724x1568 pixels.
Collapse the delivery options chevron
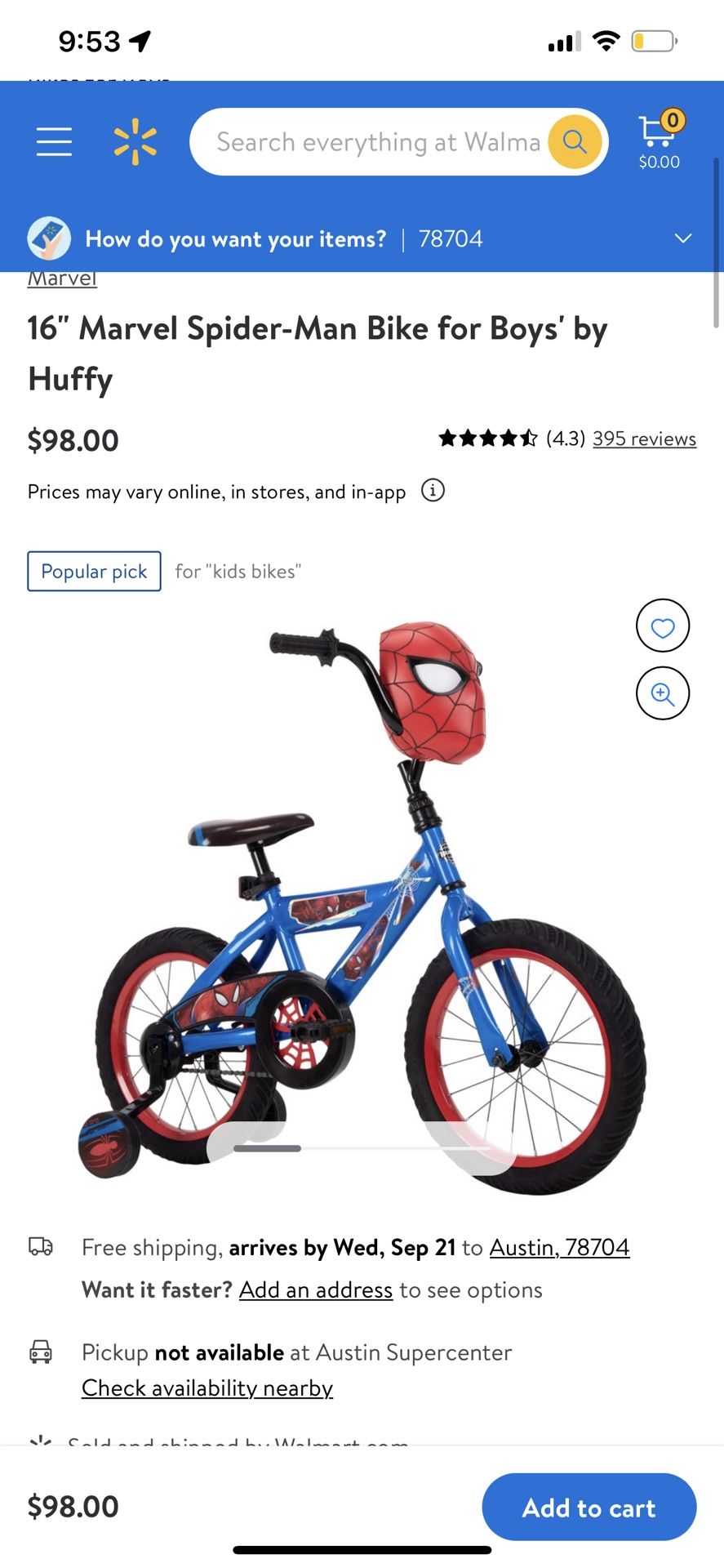(x=682, y=238)
